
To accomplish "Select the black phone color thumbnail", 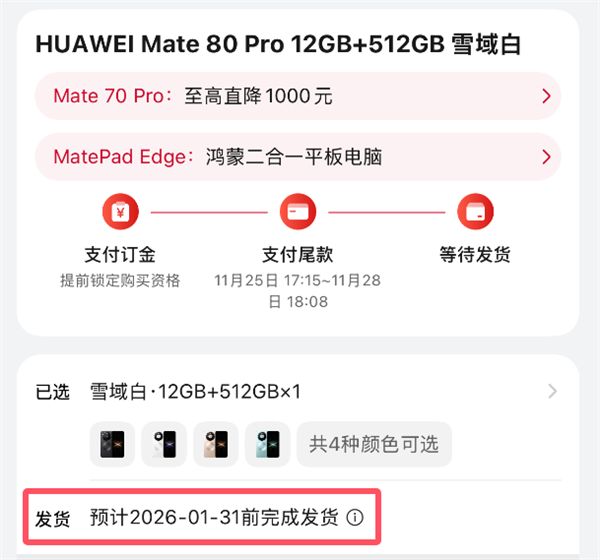I will coord(112,445).
